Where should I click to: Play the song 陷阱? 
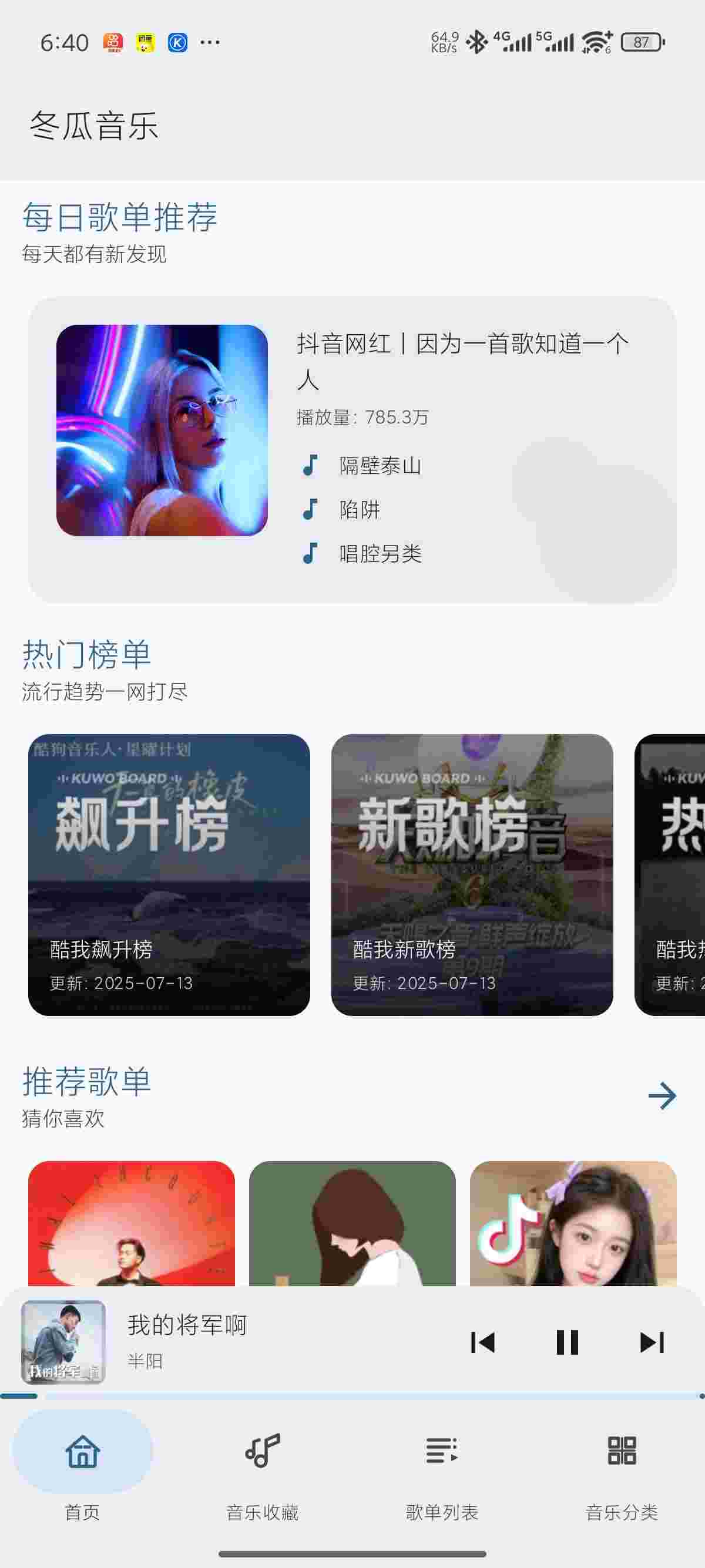pyautogui.click(x=359, y=510)
